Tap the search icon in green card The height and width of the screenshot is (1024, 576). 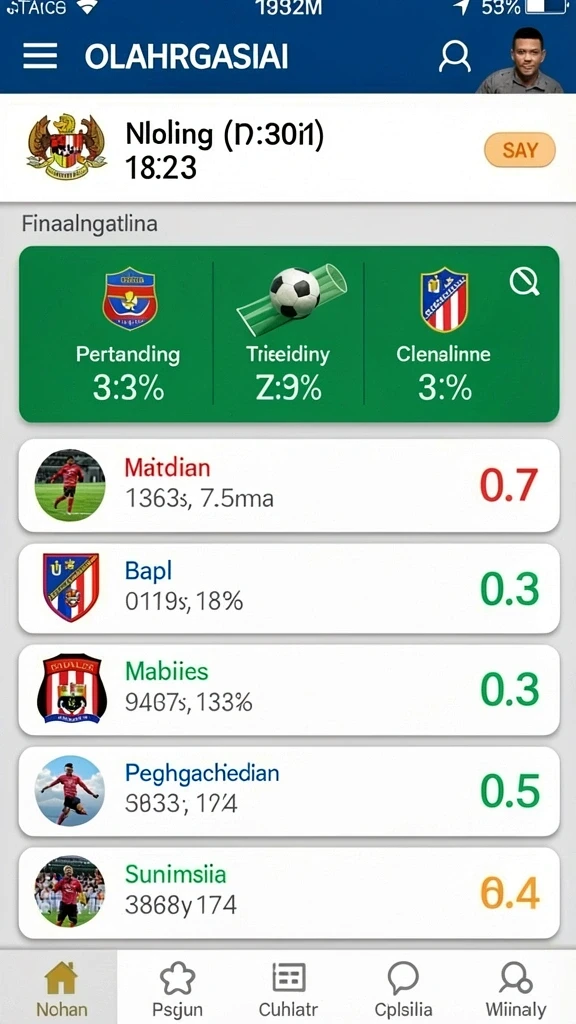(524, 282)
